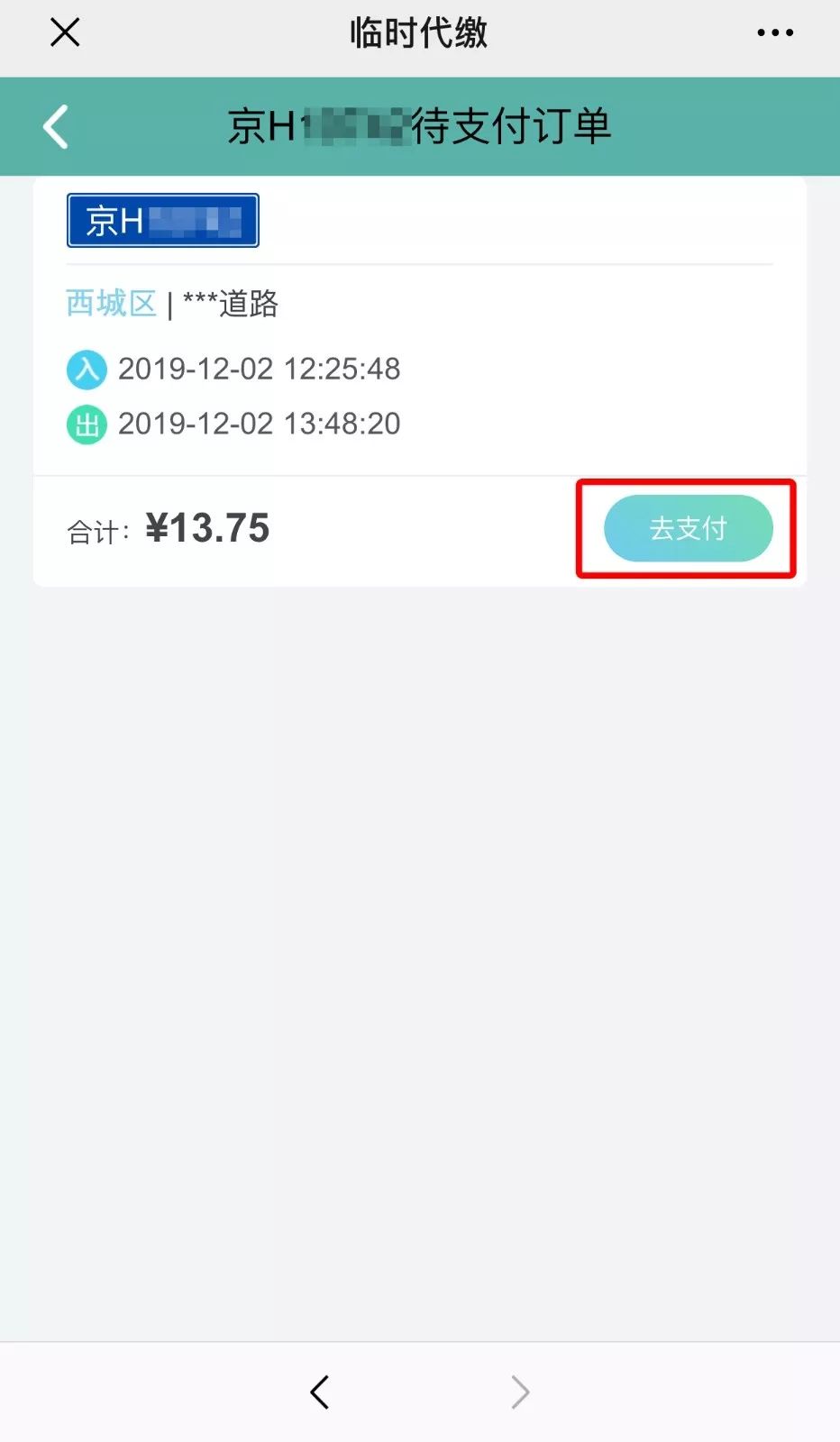Close the 临时代缴 mini page
The height and width of the screenshot is (1442, 840).
(x=65, y=32)
